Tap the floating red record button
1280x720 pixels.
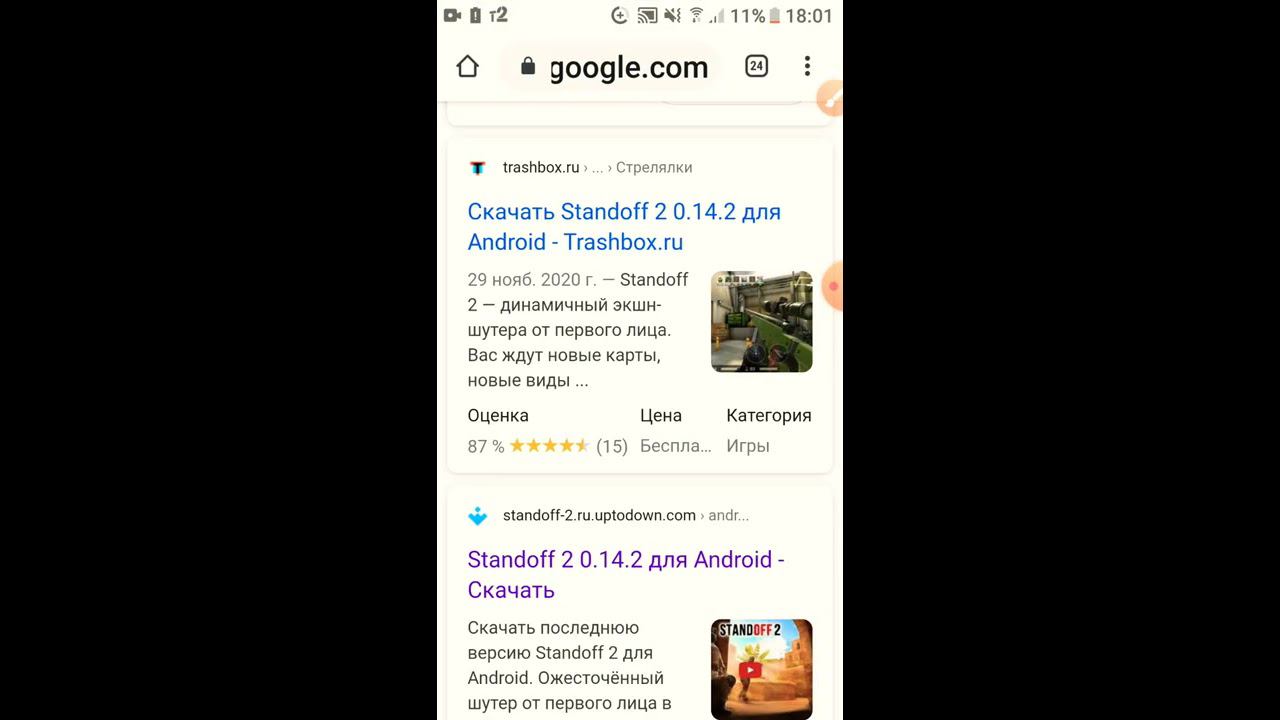(833, 287)
